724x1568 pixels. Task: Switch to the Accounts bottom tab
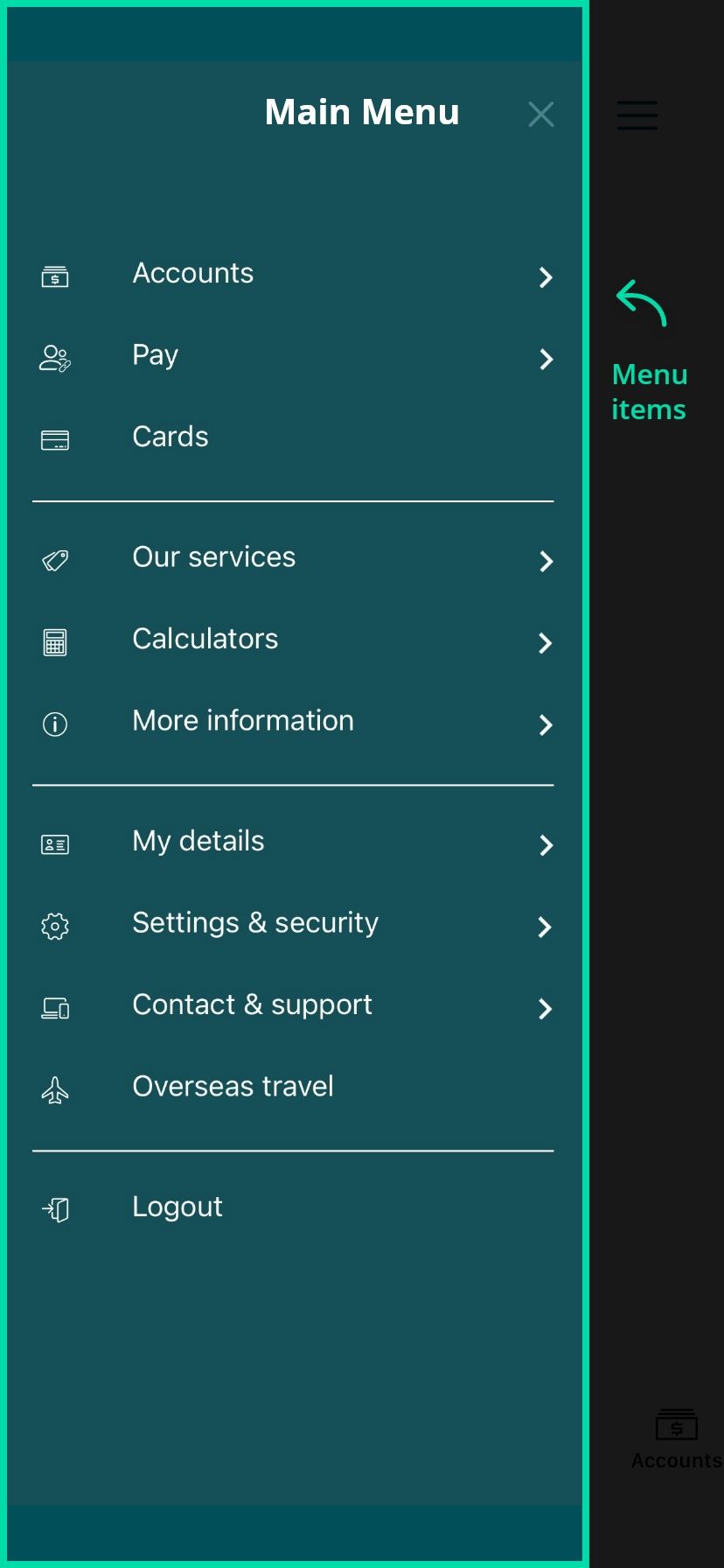pyautogui.click(x=677, y=1438)
